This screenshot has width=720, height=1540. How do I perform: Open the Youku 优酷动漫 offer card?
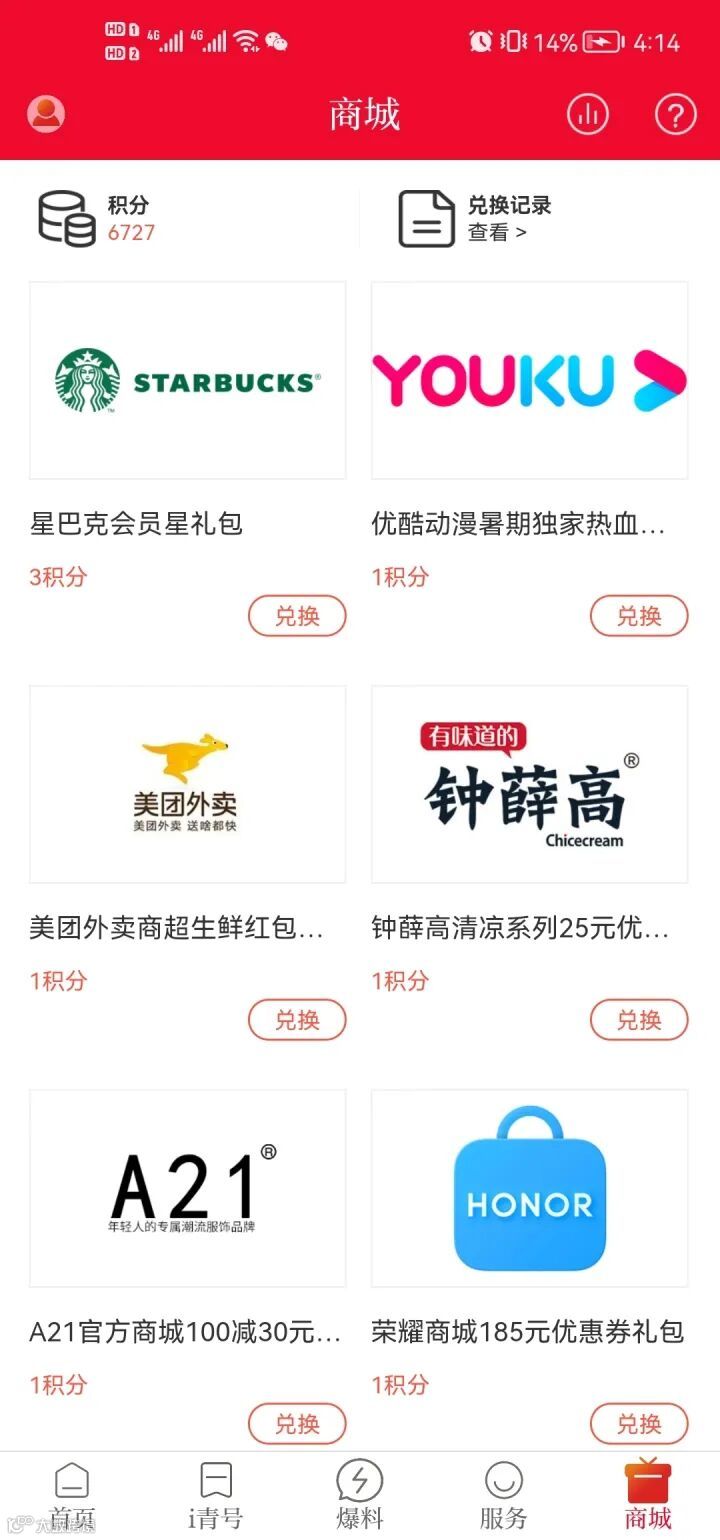point(529,380)
